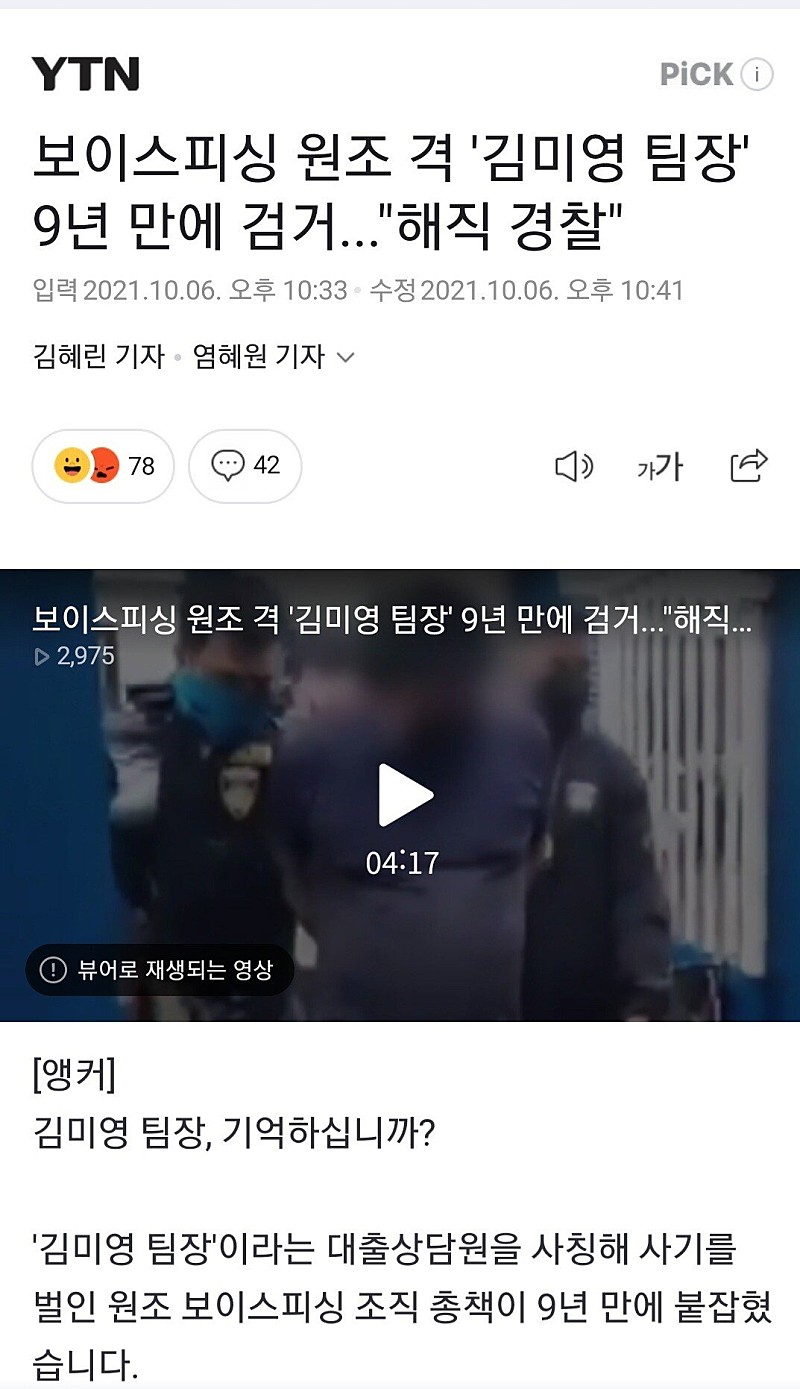The height and width of the screenshot is (1389, 800).
Task: Share this article
Action: click(749, 465)
